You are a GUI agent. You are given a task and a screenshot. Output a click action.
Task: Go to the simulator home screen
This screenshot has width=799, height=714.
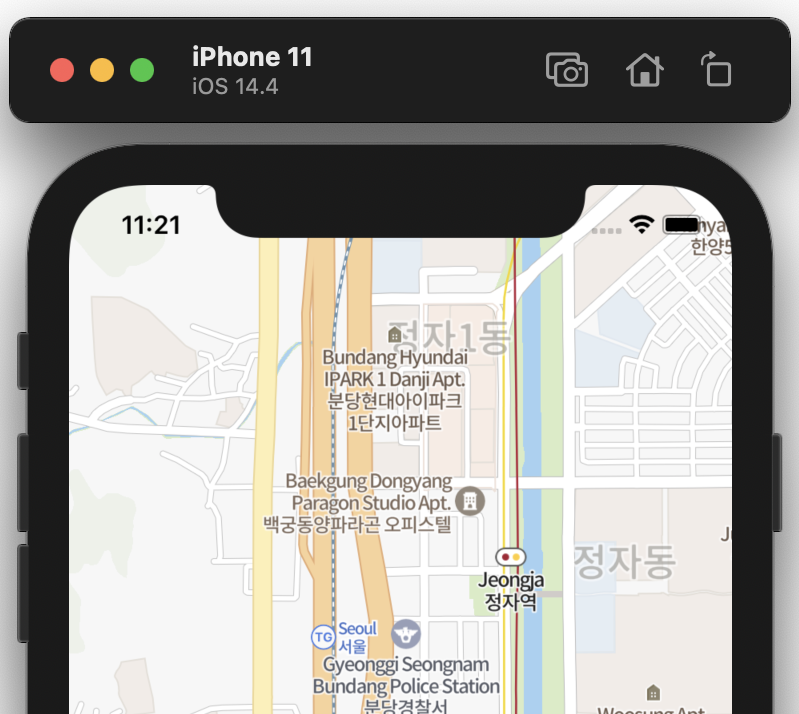click(645, 71)
